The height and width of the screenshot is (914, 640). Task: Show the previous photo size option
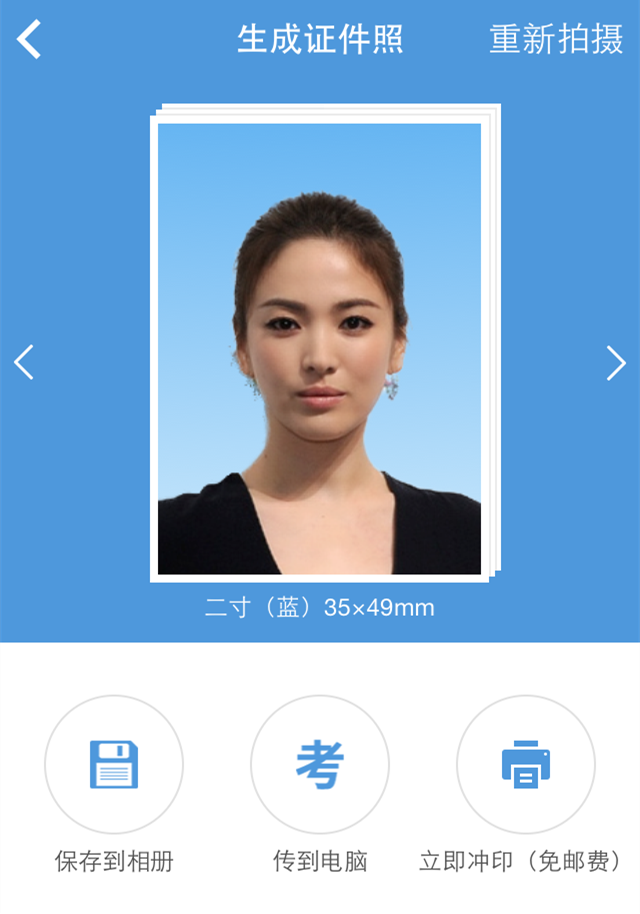[x=24, y=362]
